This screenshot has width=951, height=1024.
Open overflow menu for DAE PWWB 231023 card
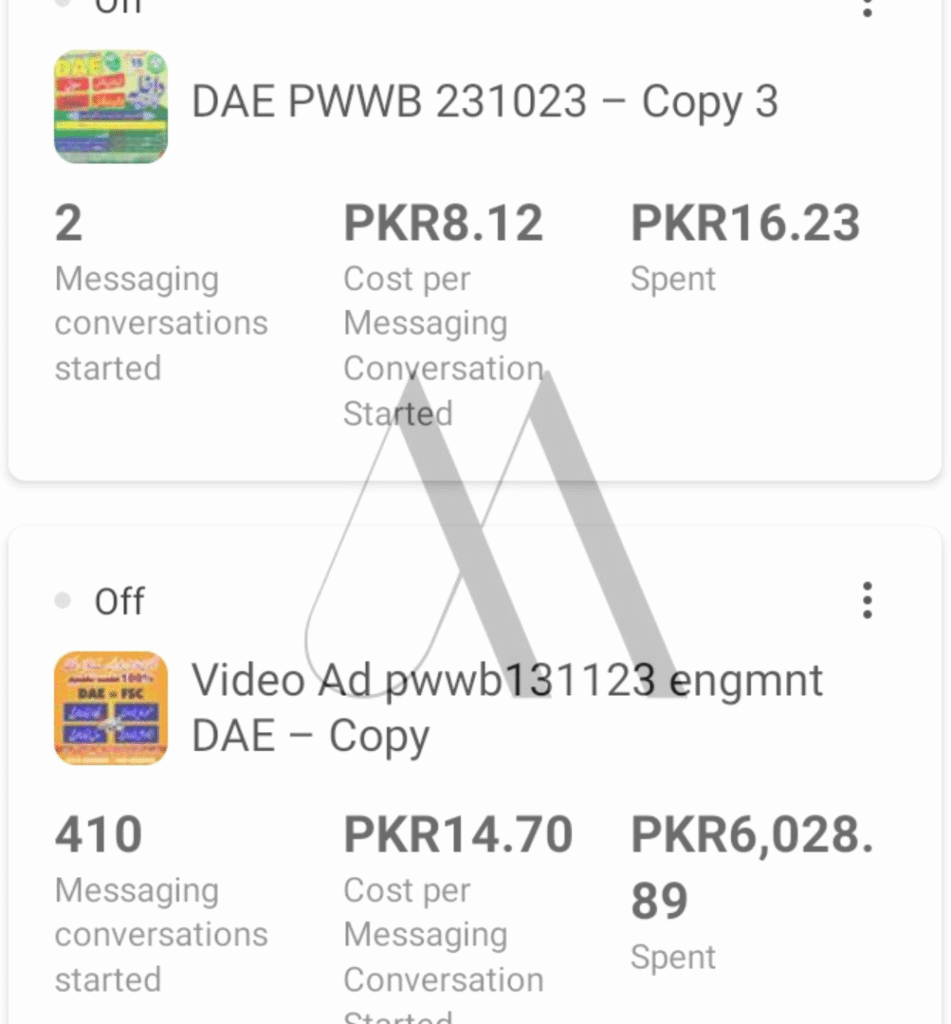point(866,8)
